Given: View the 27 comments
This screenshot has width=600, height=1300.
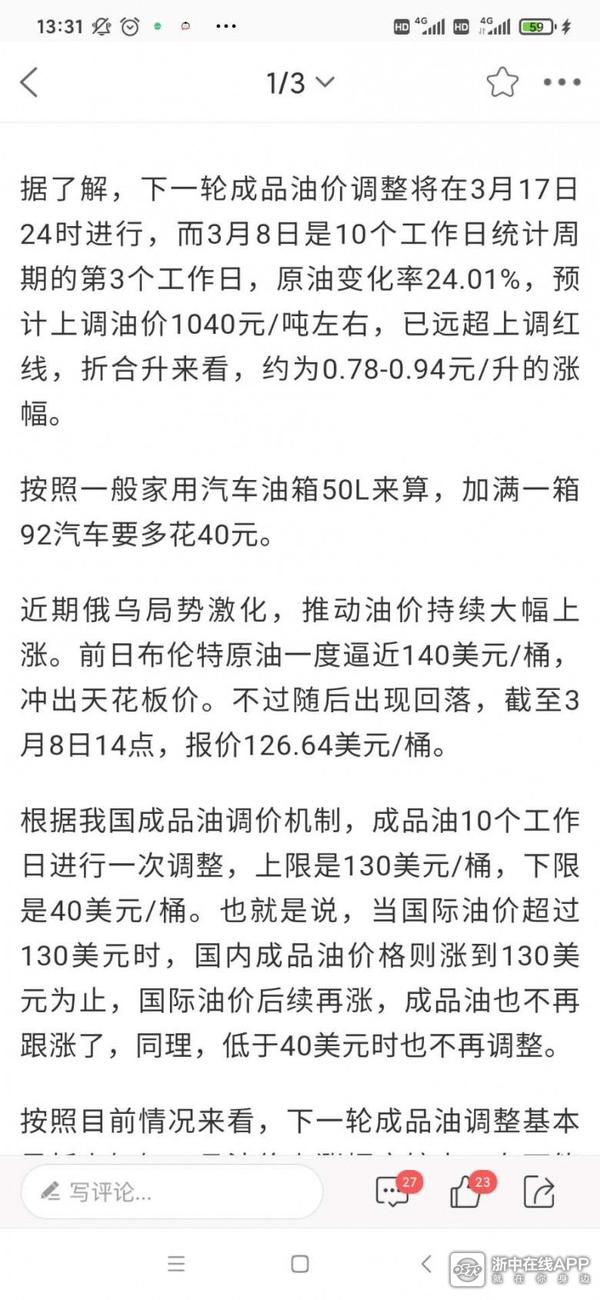Looking at the screenshot, I should click(393, 1191).
